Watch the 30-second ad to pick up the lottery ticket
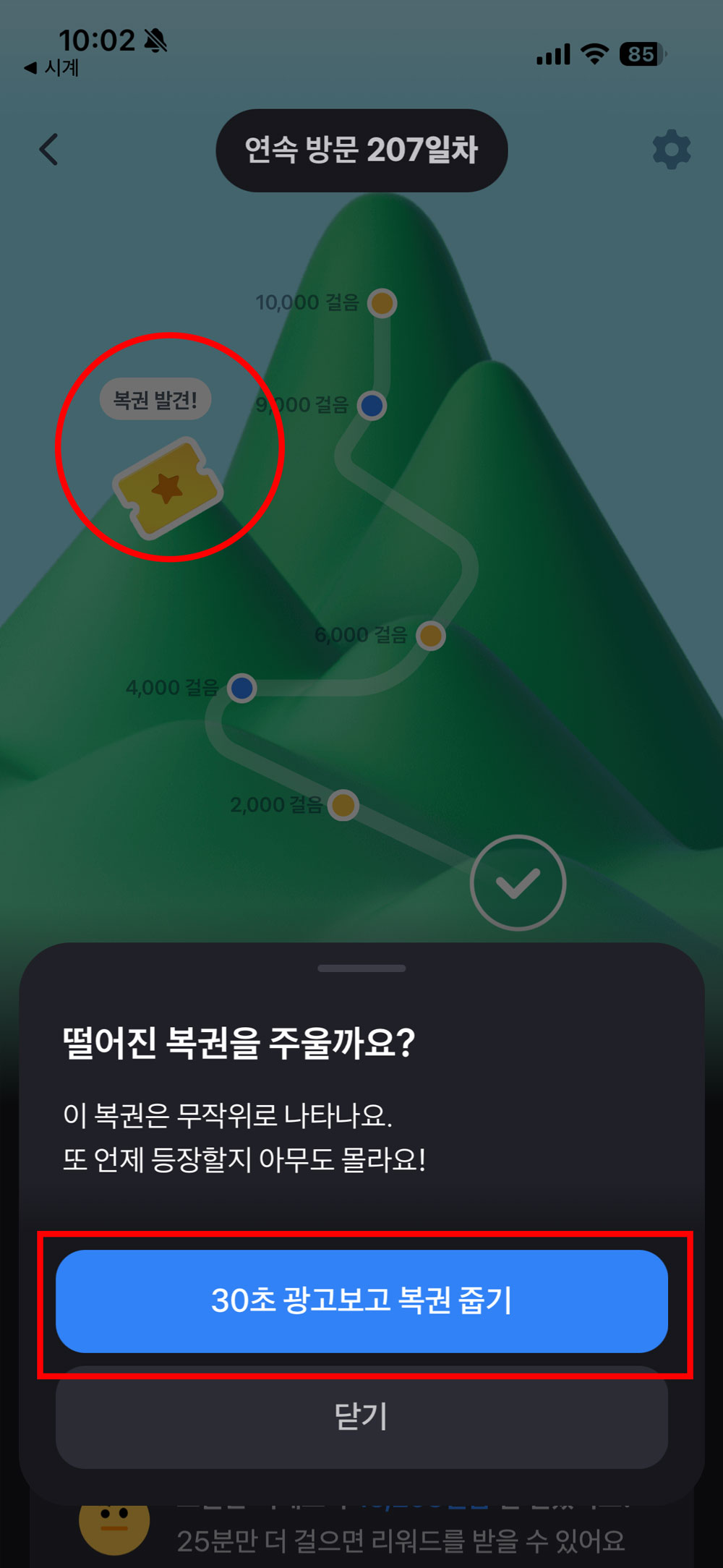Screen dimensions: 723x1568 (361, 1300)
